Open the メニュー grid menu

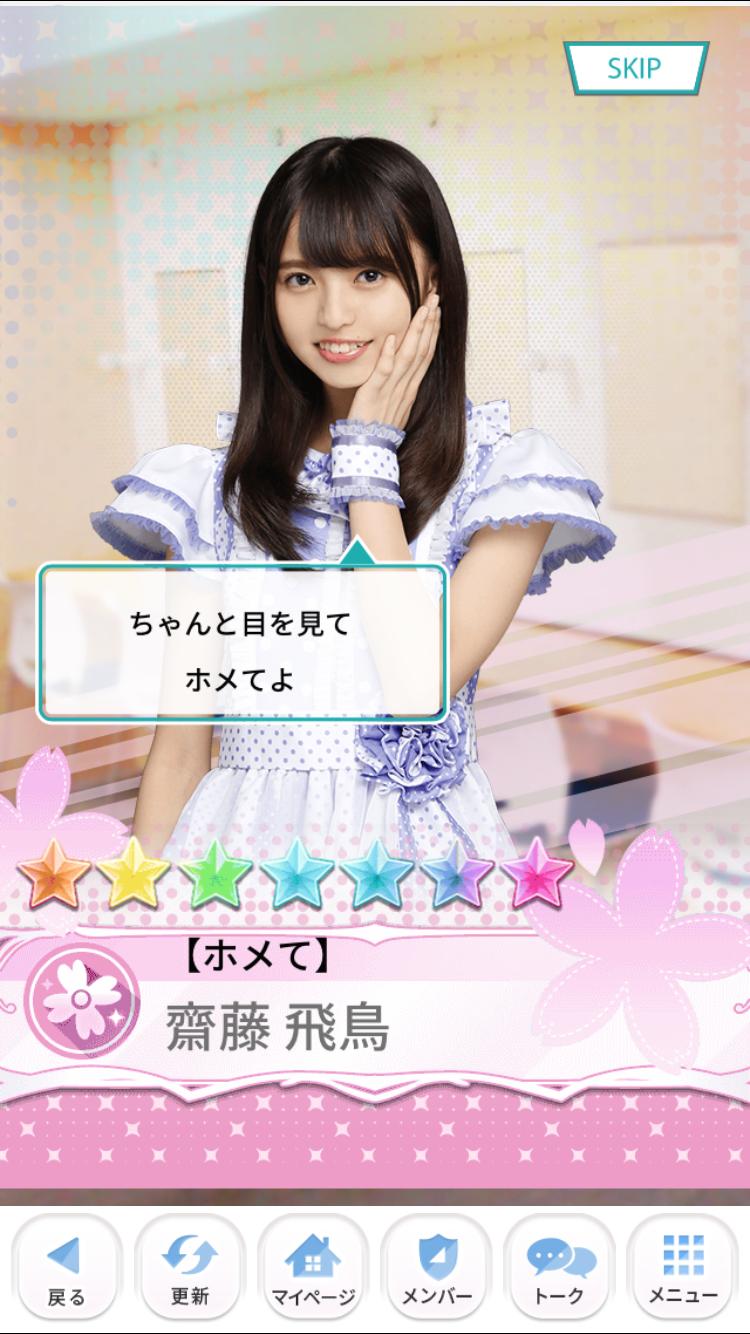coord(683,1268)
